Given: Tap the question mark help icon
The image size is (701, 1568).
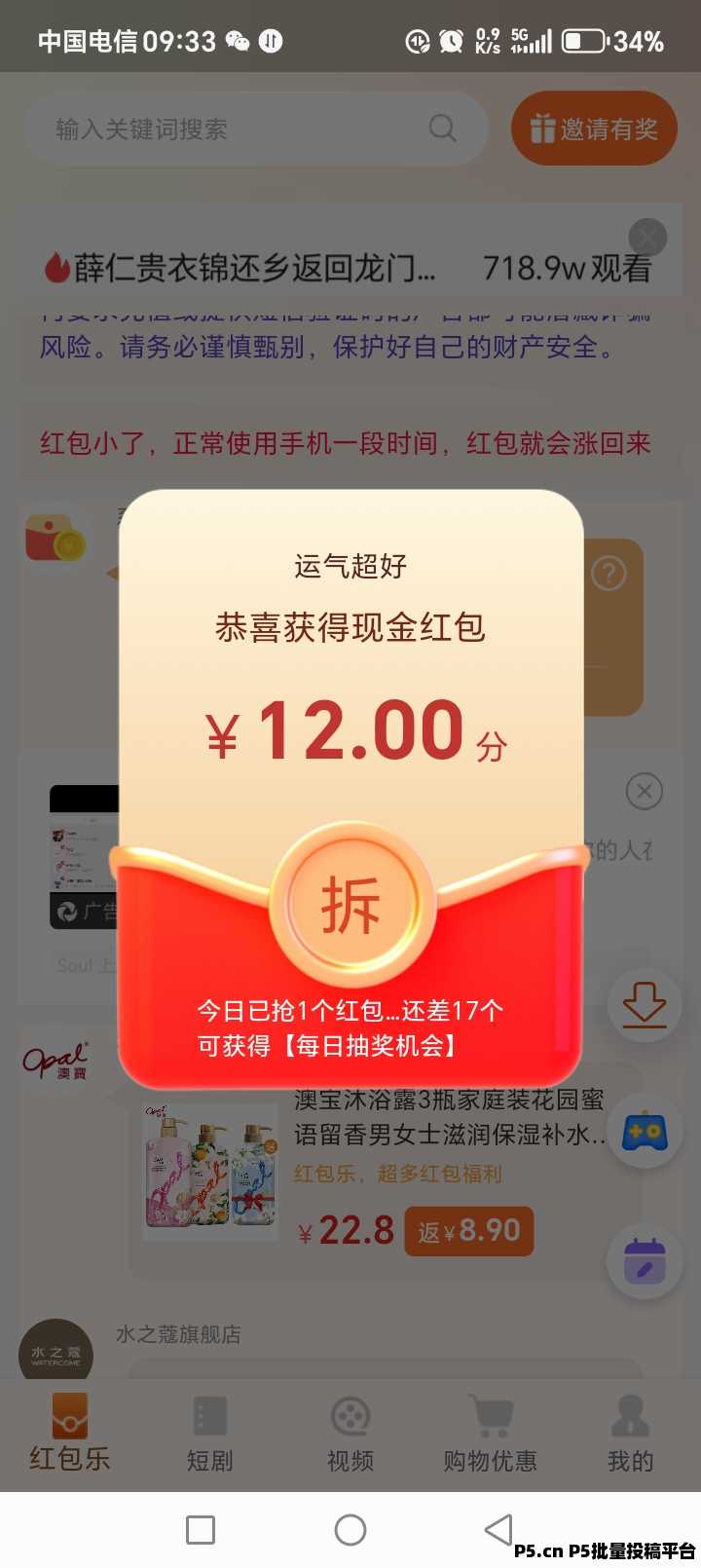Looking at the screenshot, I should click(x=609, y=574).
